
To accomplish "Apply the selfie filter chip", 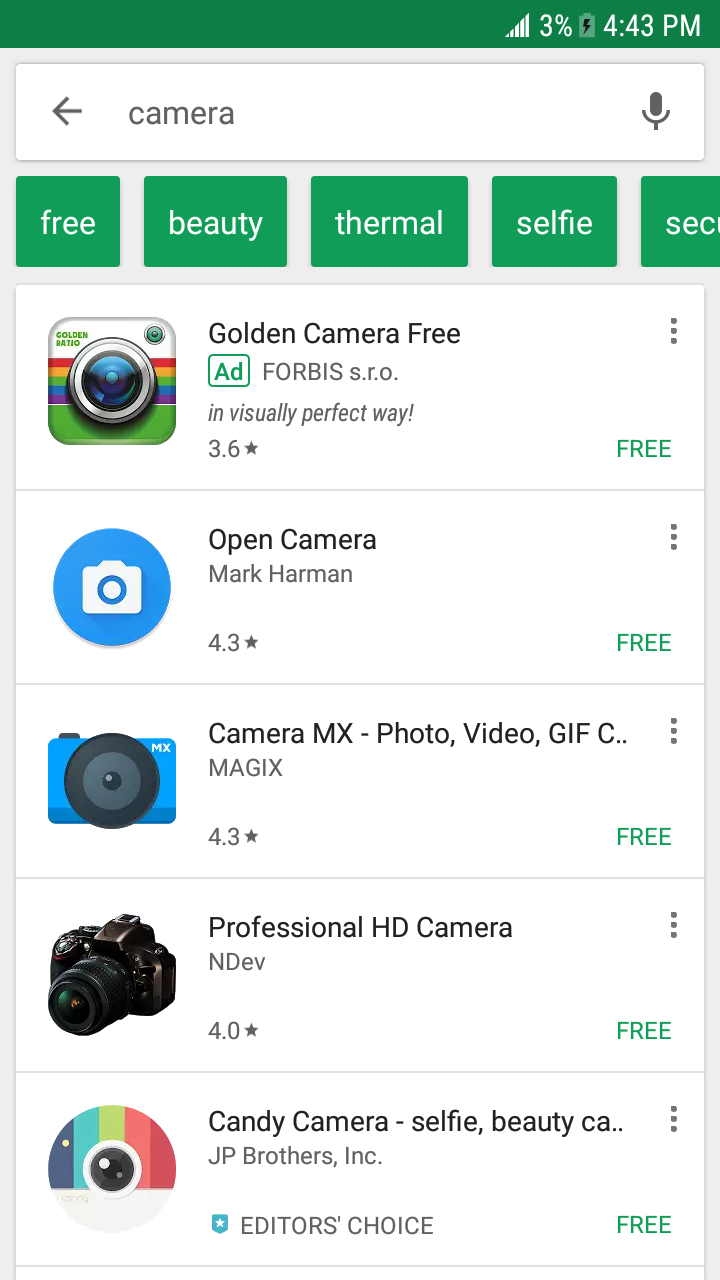I will 554,222.
